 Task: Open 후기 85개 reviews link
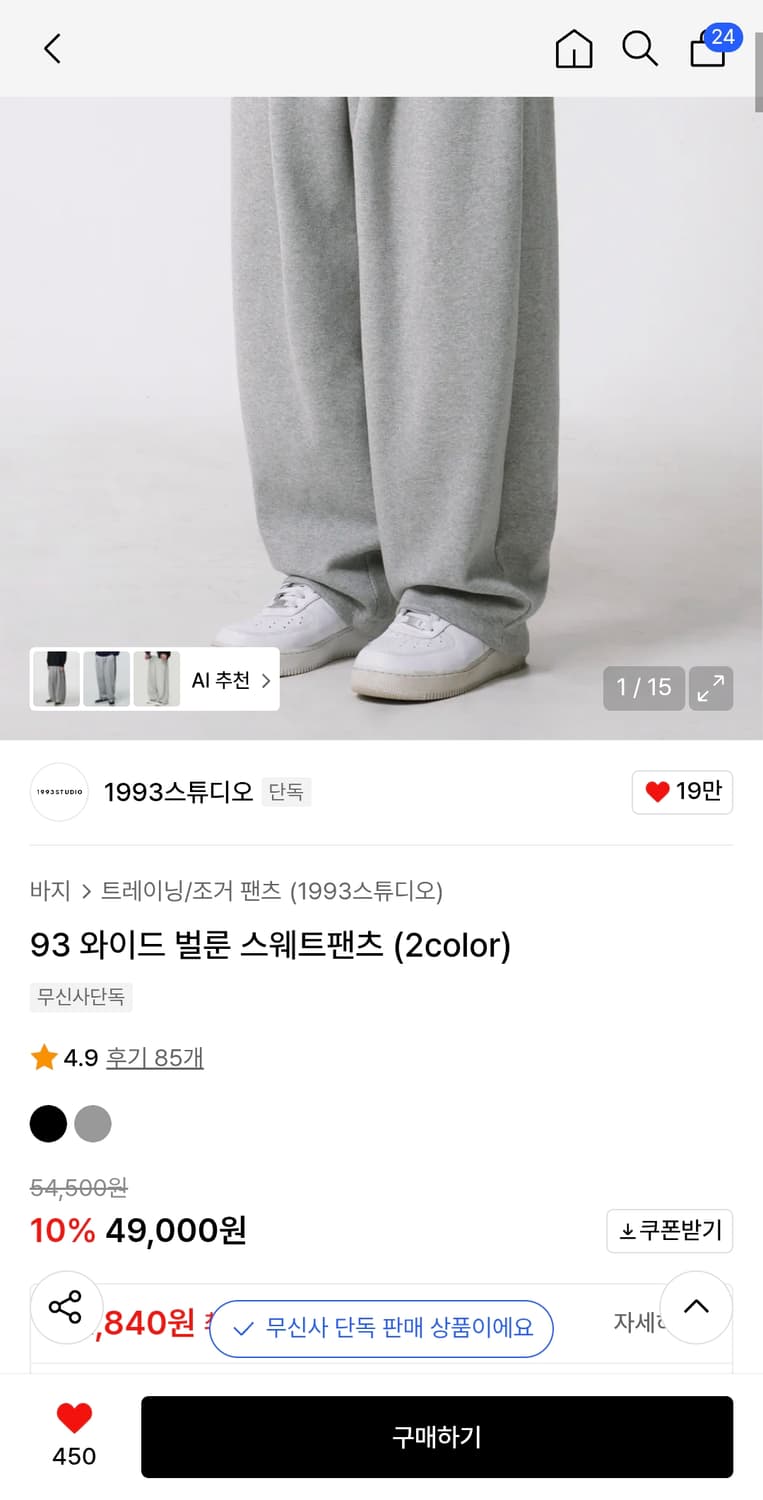[x=155, y=1057]
